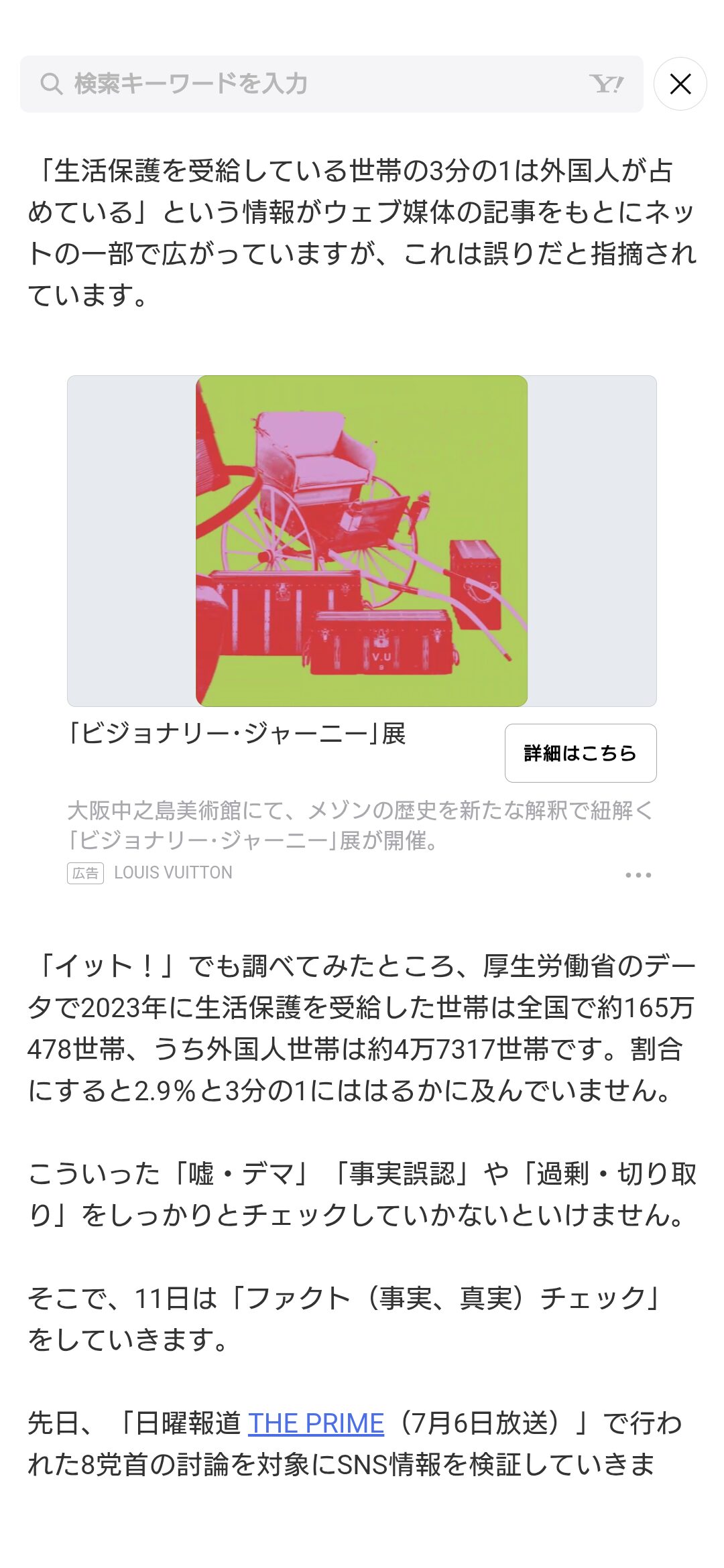Open the THE PRIME link

(316, 1423)
